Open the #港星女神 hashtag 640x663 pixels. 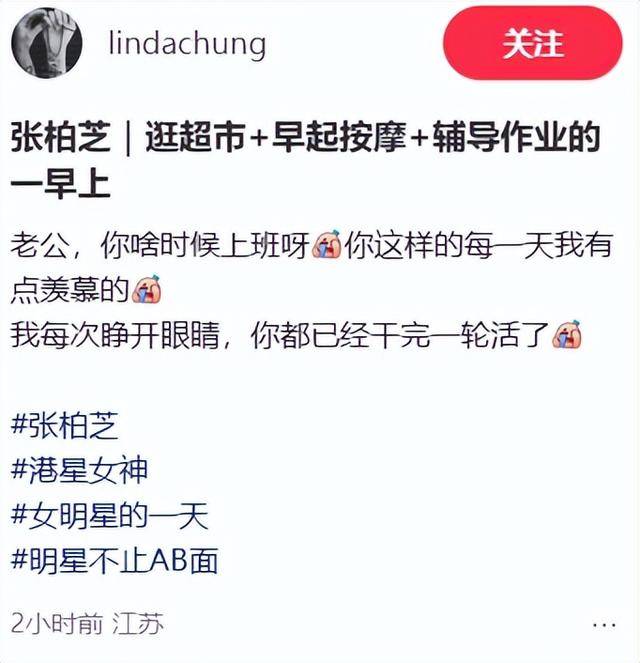[x=81, y=472]
